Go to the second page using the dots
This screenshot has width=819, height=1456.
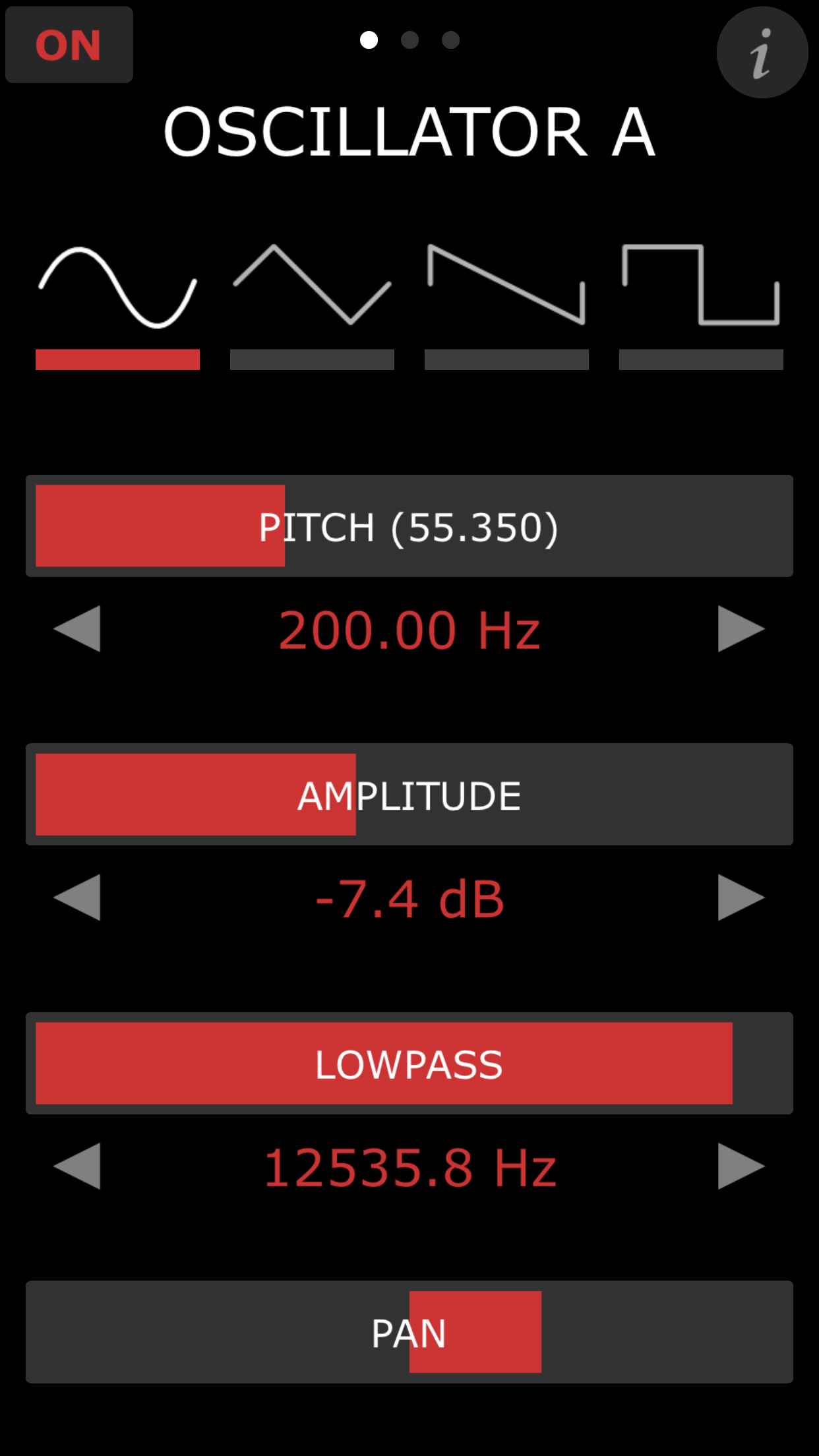click(409, 40)
